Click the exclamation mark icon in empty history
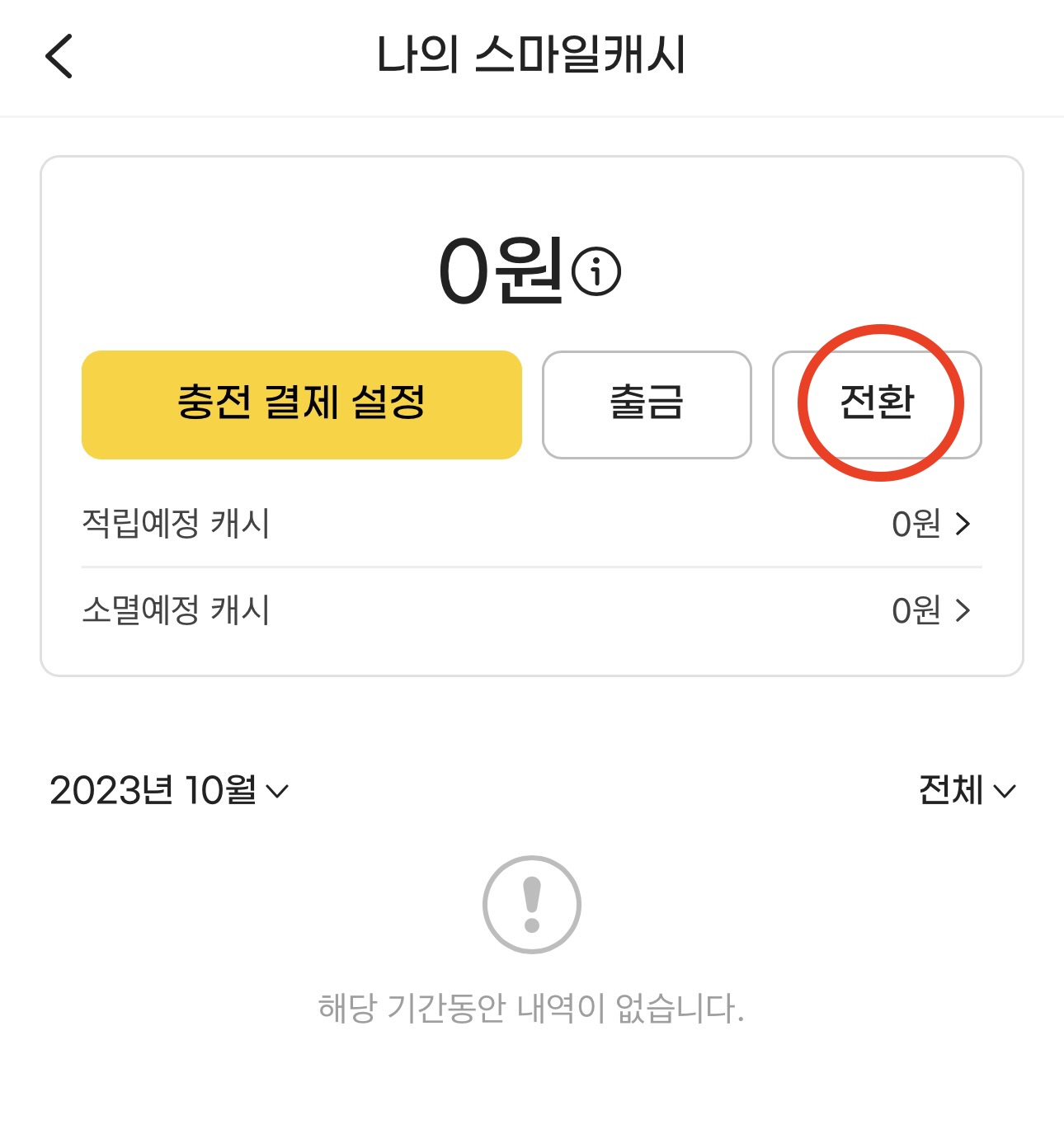1064x1139 pixels. point(532,905)
